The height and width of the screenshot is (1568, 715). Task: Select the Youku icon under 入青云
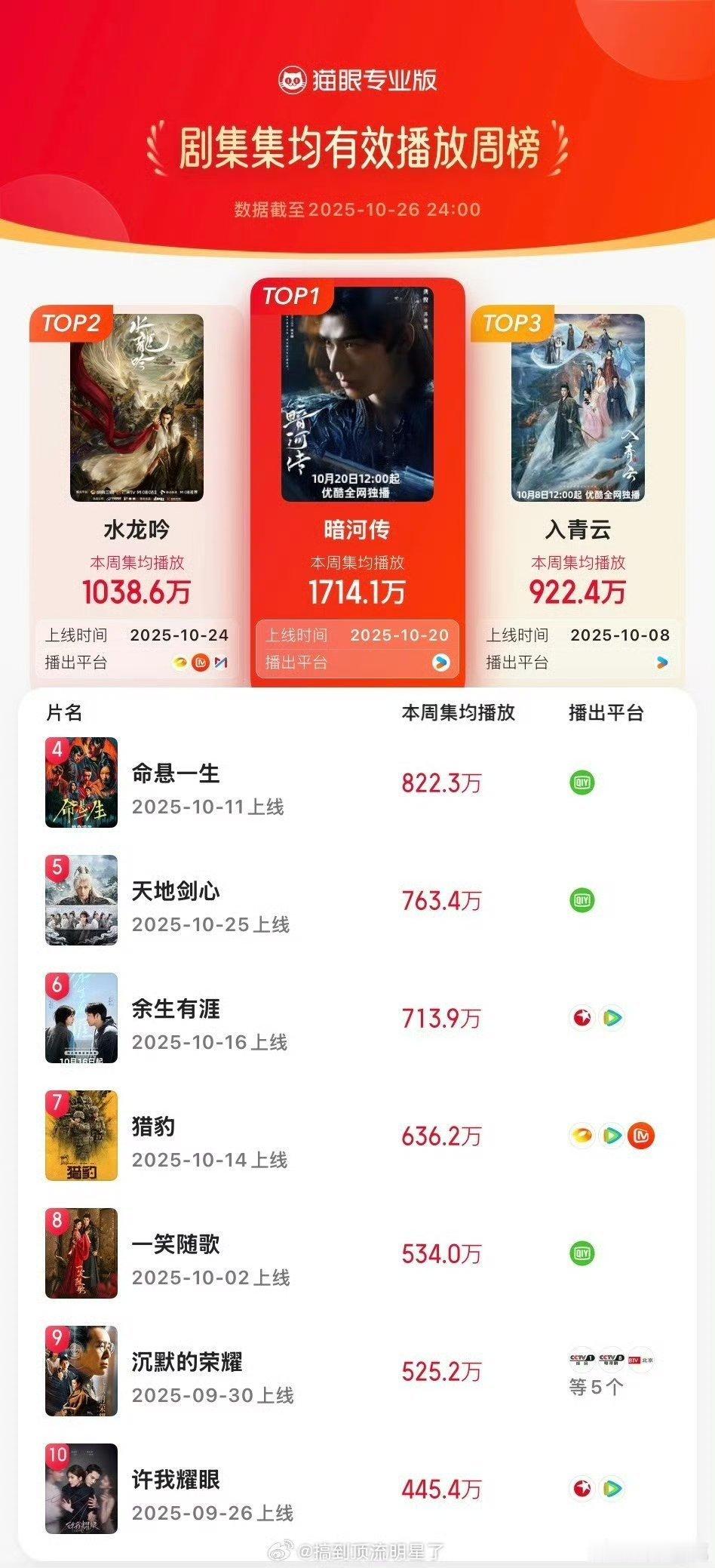[x=659, y=663]
